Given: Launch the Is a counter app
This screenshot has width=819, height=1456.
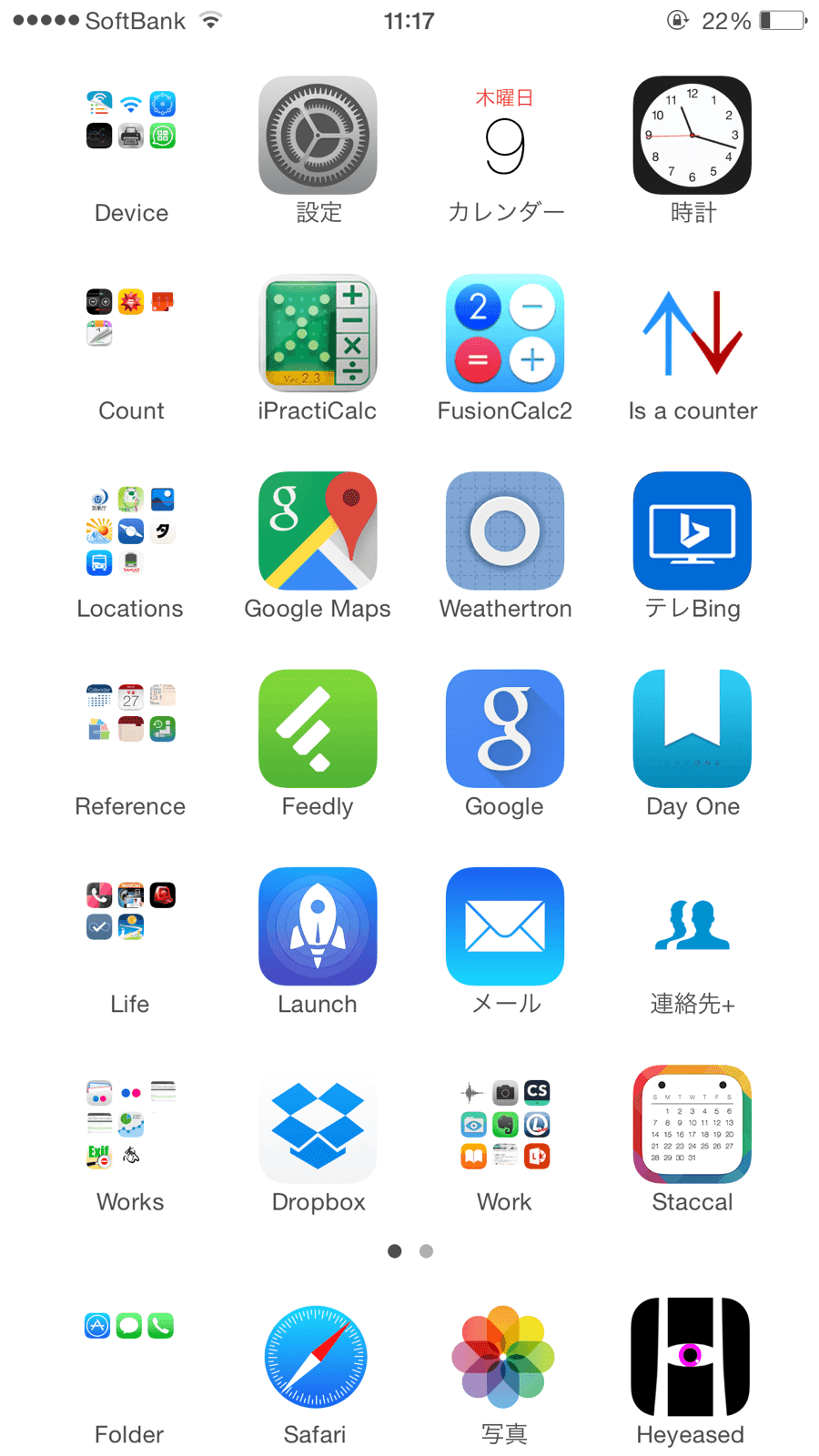Looking at the screenshot, I should click(693, 333).
